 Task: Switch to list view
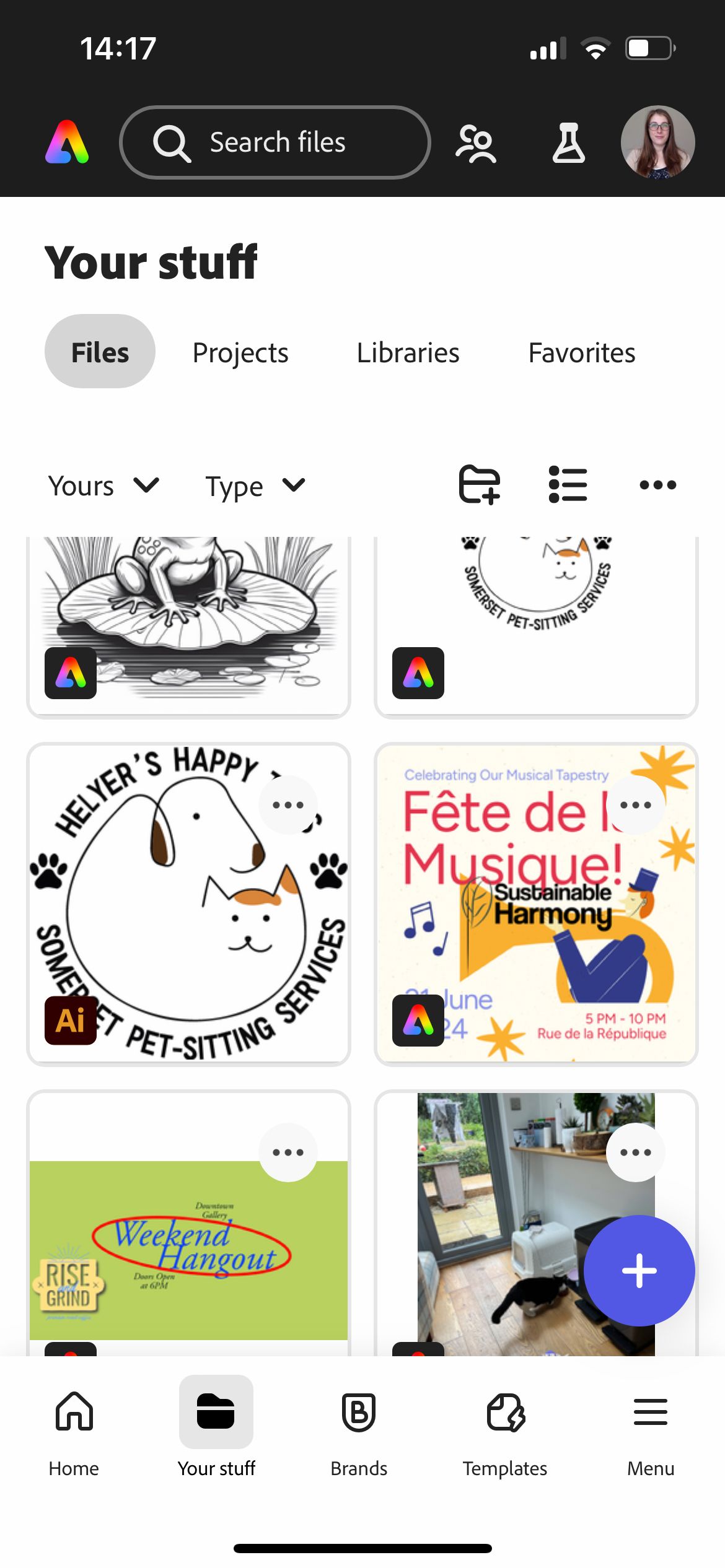[x=568, y=486]
